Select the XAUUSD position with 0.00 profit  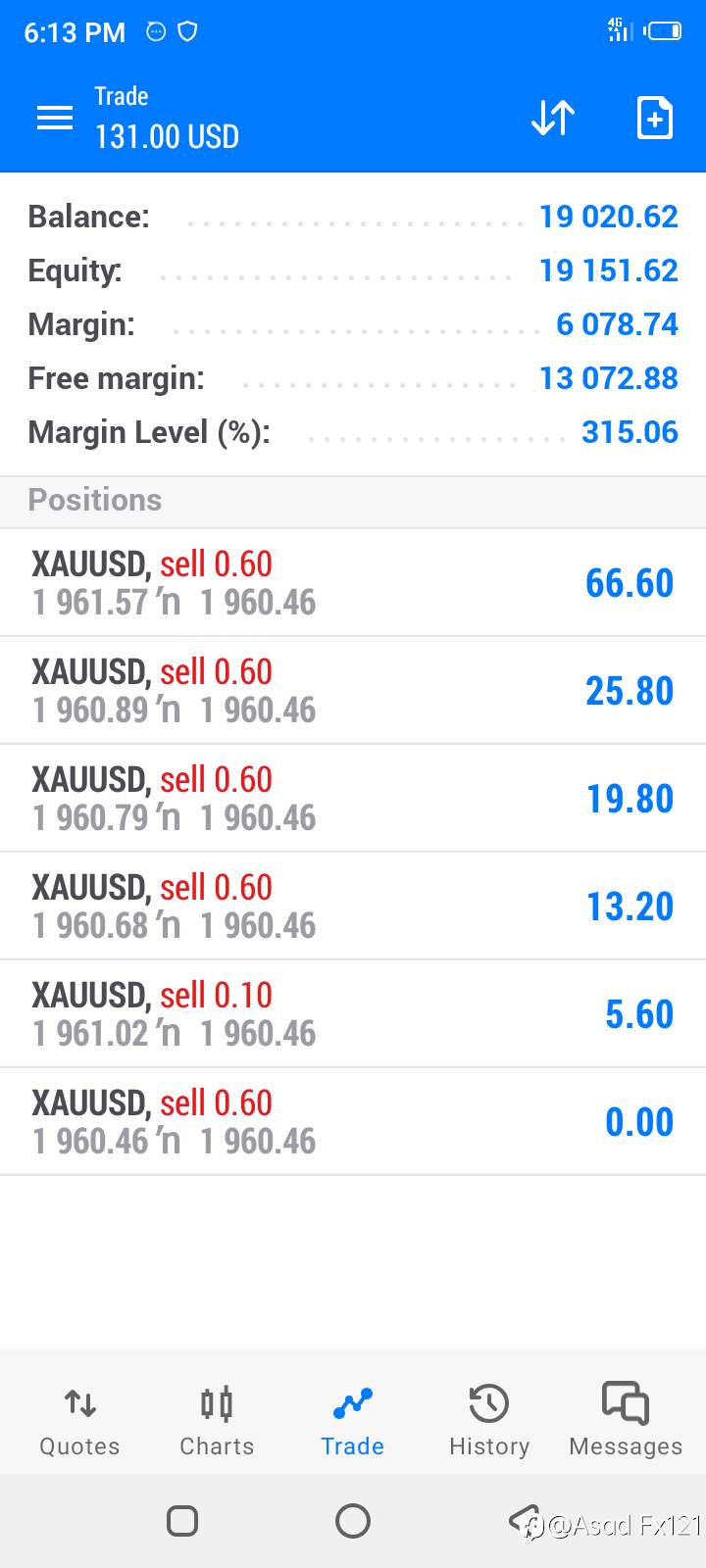coord(353,1122)
